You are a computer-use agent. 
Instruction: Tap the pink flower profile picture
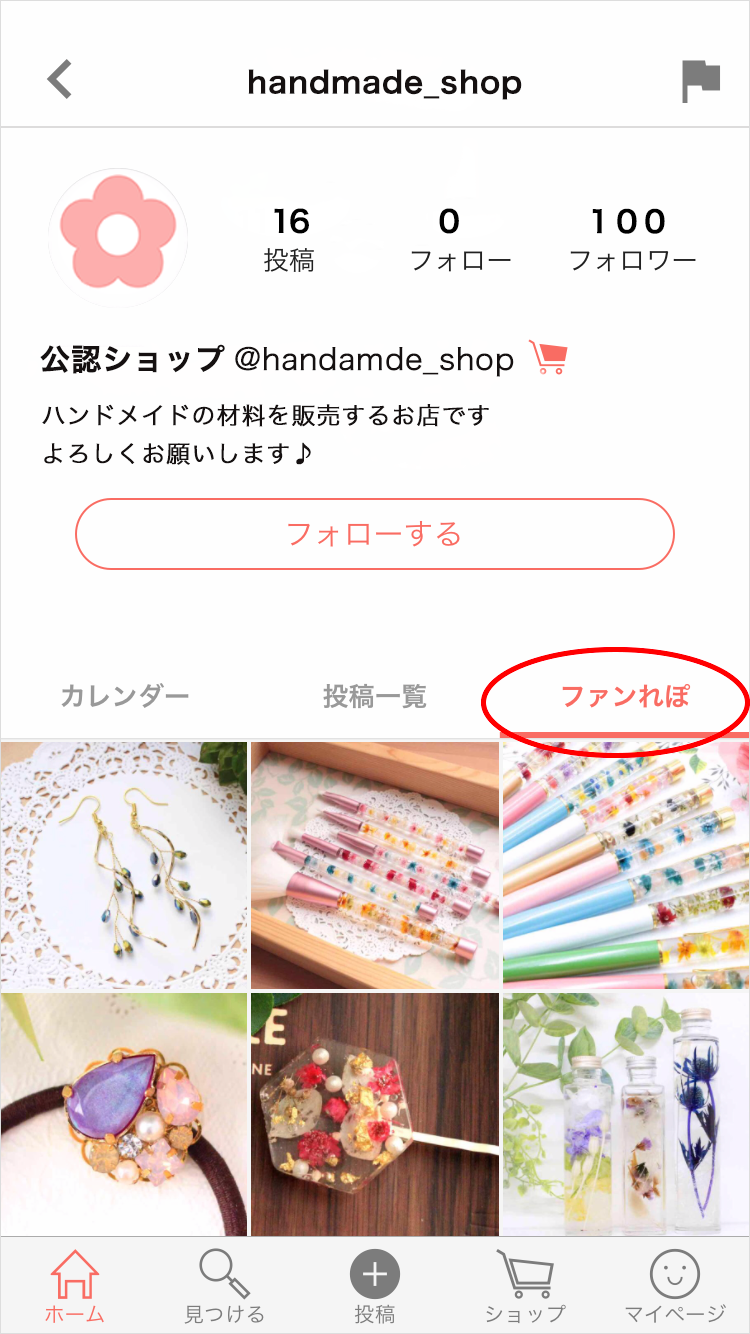[x=118, y=237]
